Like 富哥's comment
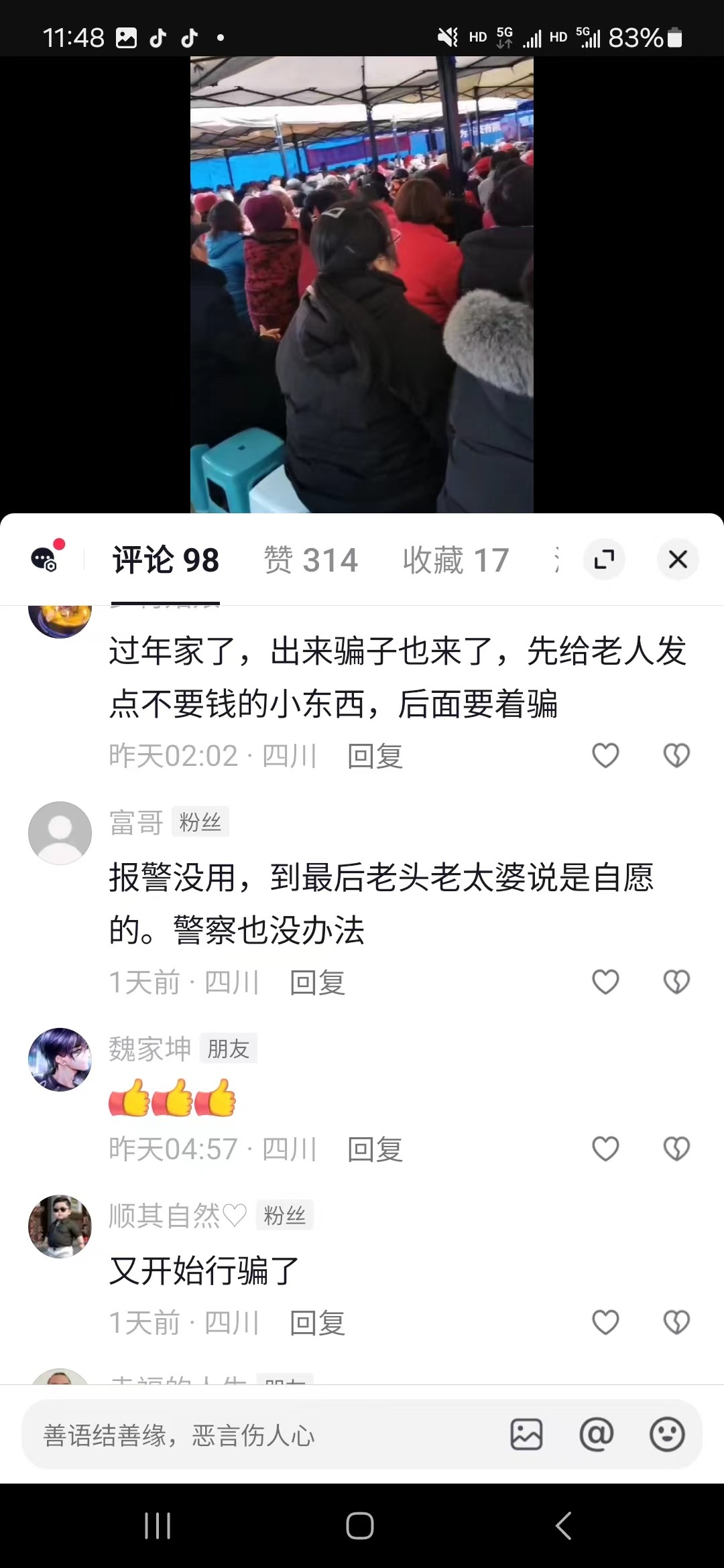Image resolution: width=724 pixels, height=1568 pixels. 605,982
